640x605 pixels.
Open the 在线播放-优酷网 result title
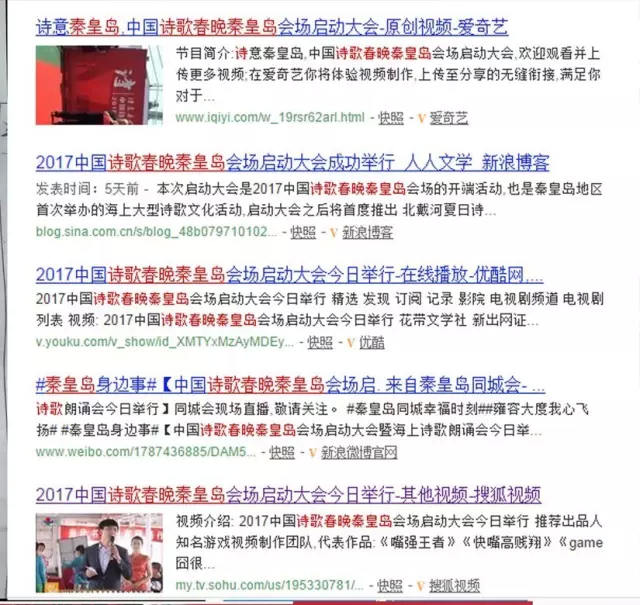click(289, 274)
